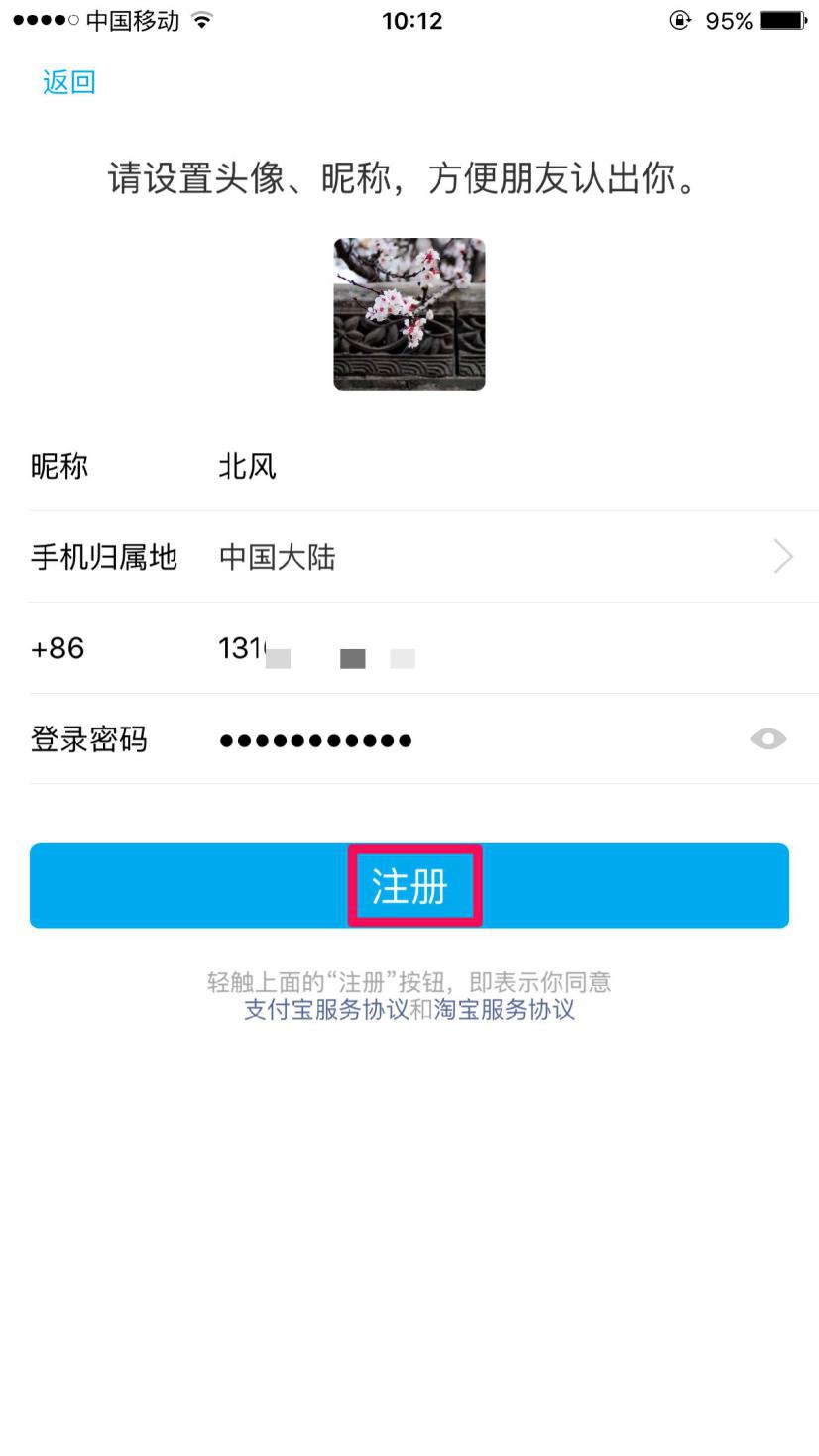Tap the 注册 register button
The image size is (819, 1456).
click(x=409, y=886)
